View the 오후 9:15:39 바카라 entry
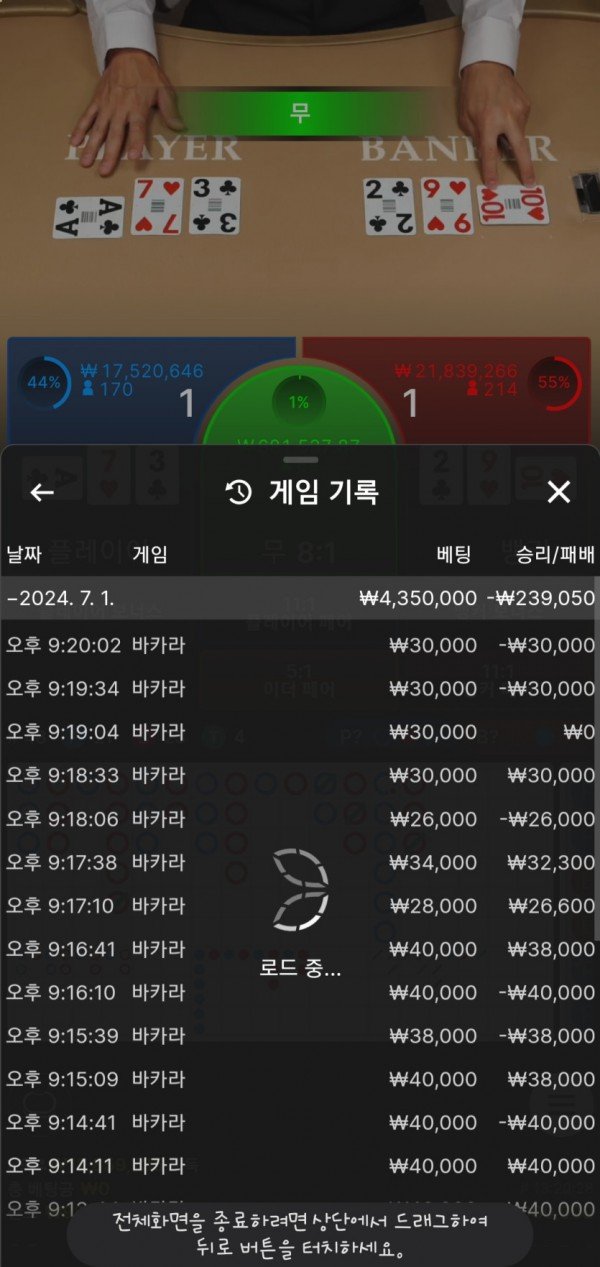Viewport: 600px width, 1267px height. (x=300, y=1035)
